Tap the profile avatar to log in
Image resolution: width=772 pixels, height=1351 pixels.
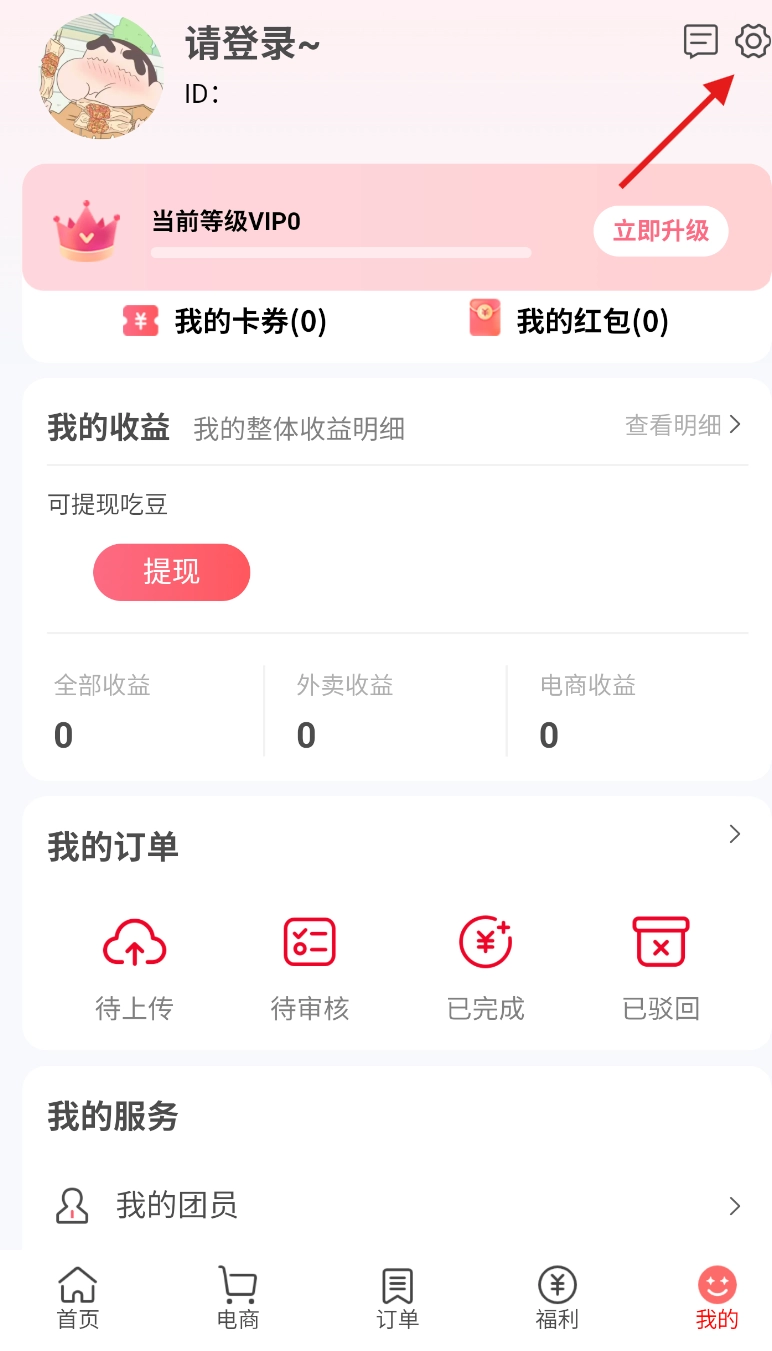[100, 76]
